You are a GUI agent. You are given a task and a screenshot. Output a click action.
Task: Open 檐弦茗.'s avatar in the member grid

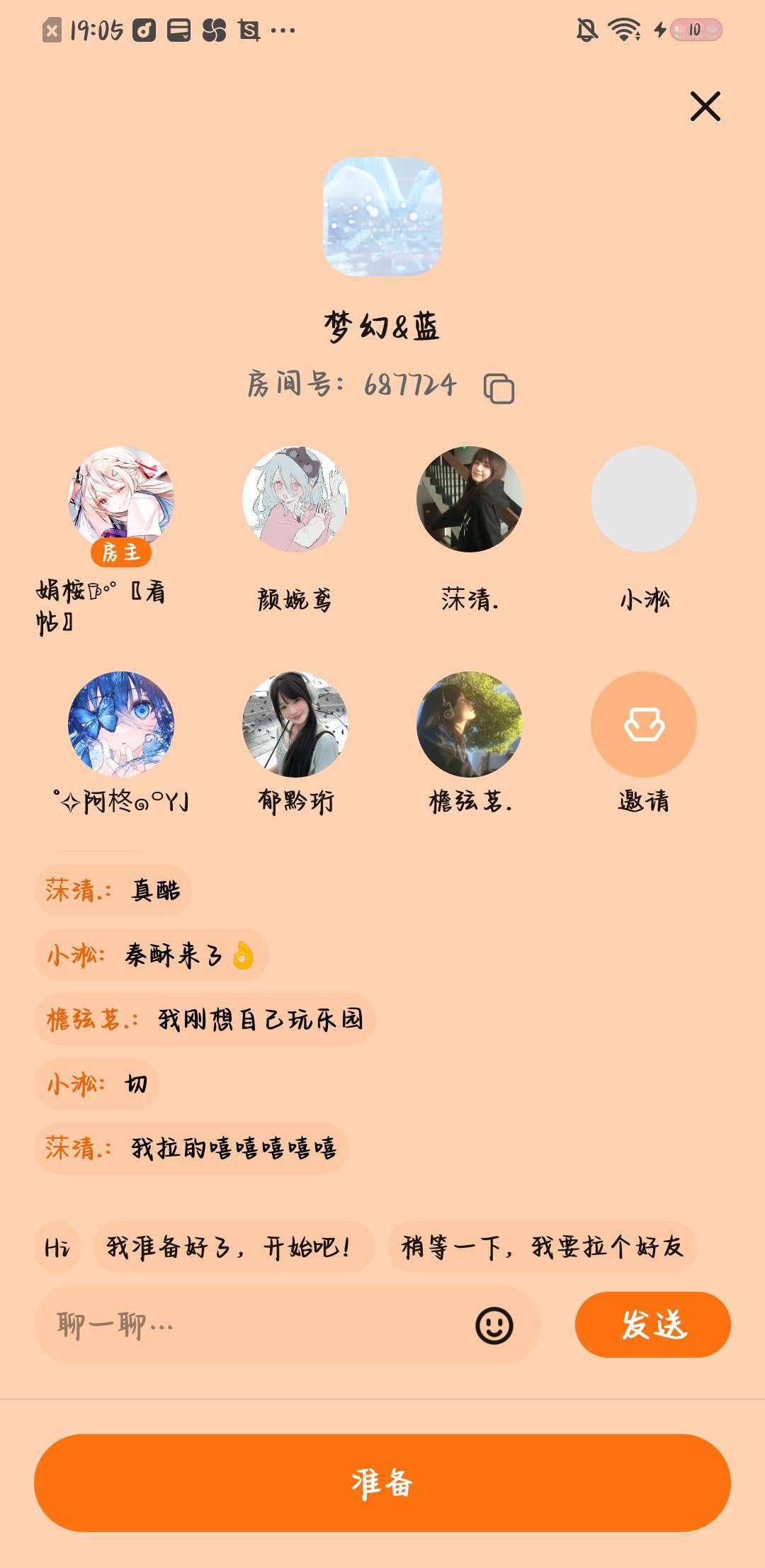coord(469,725)
